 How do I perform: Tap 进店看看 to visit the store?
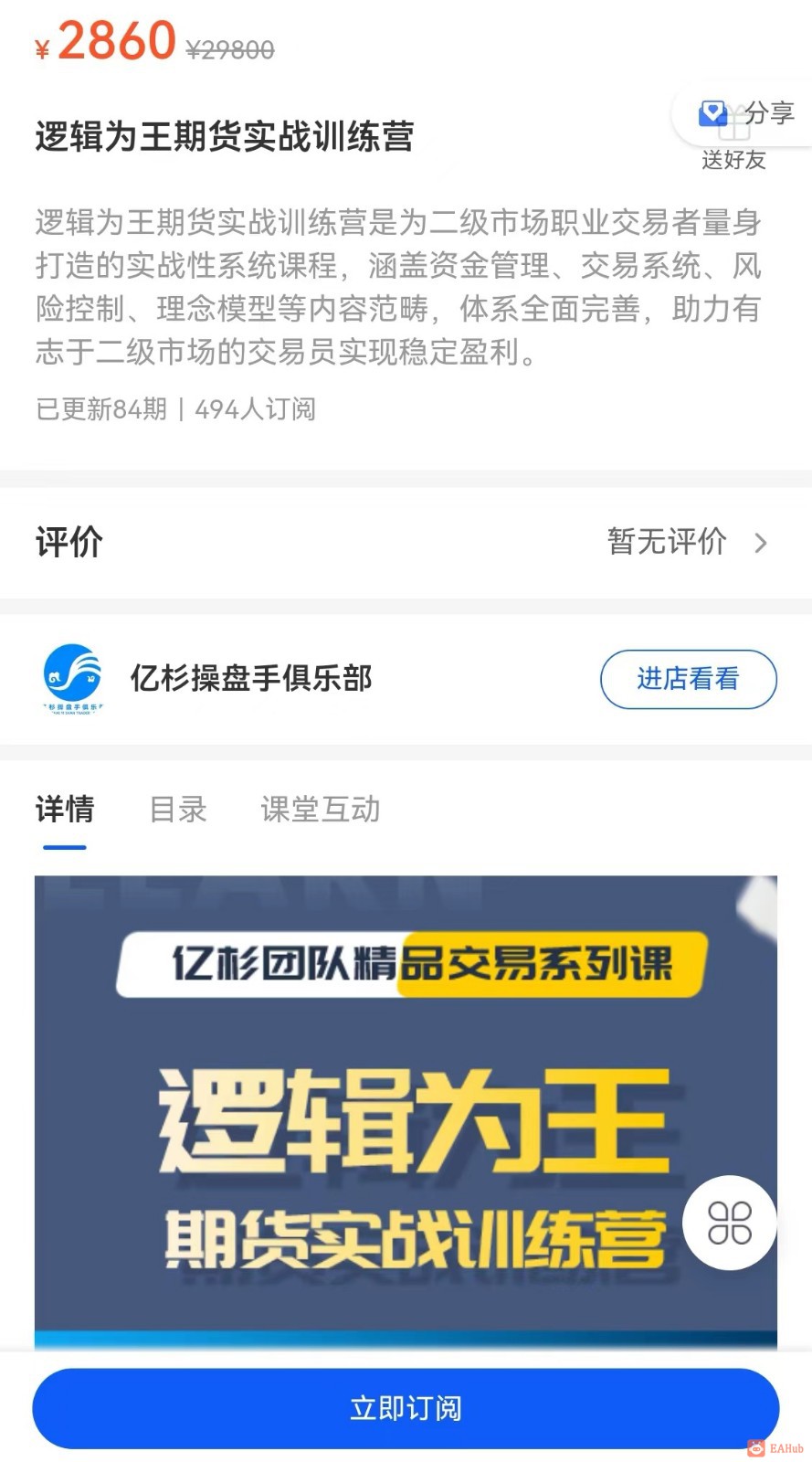(x=688, y=679)
